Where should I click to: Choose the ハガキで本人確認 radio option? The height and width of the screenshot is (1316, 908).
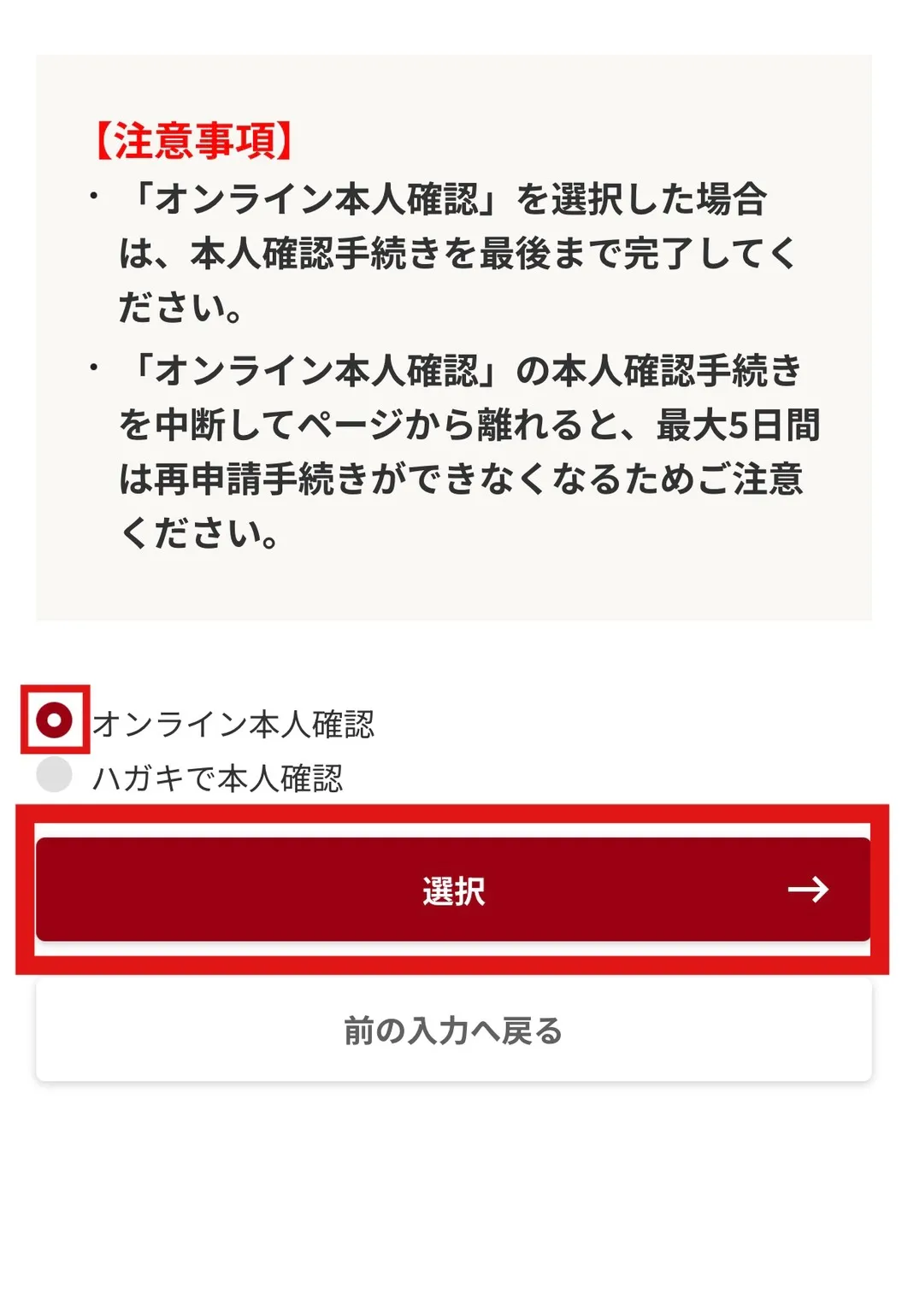[55, 775]
